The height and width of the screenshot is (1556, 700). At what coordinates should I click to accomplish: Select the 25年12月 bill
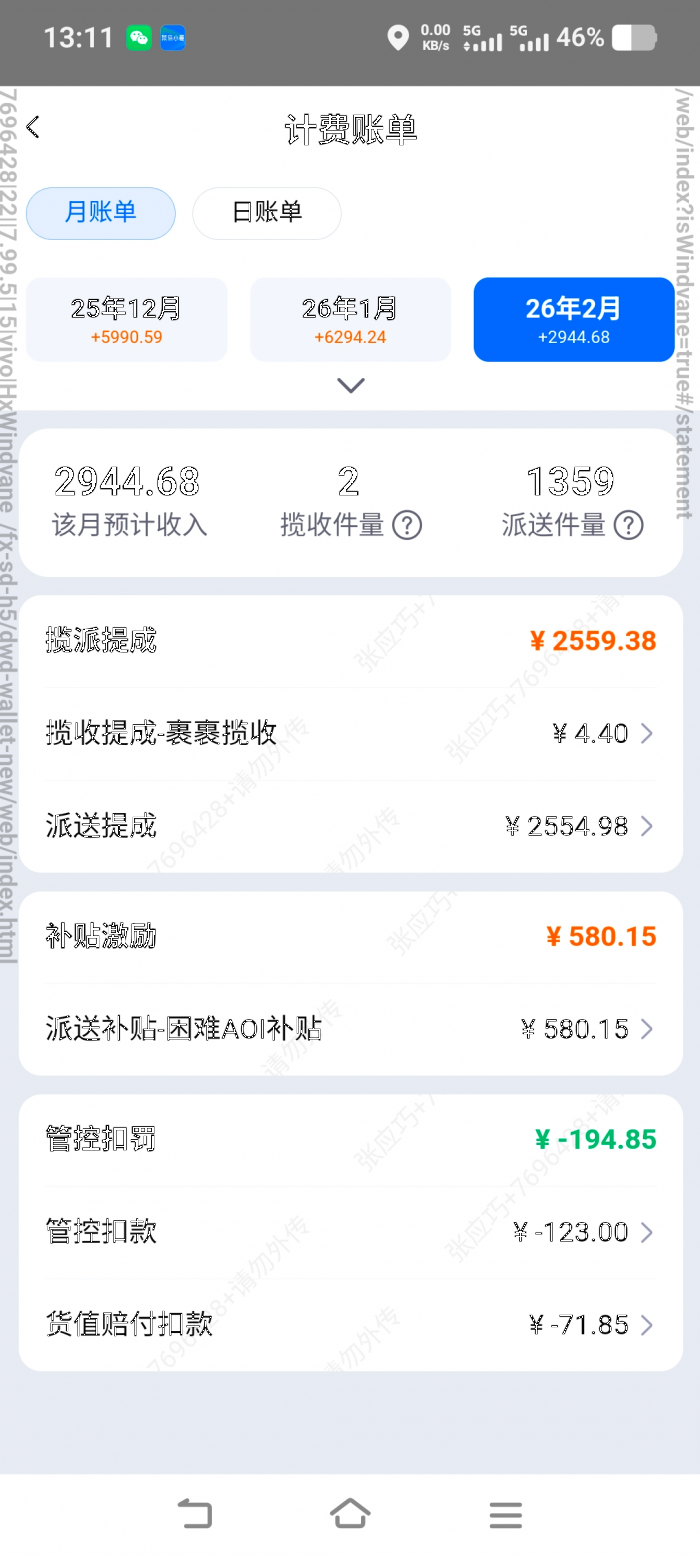click(127, 320)
